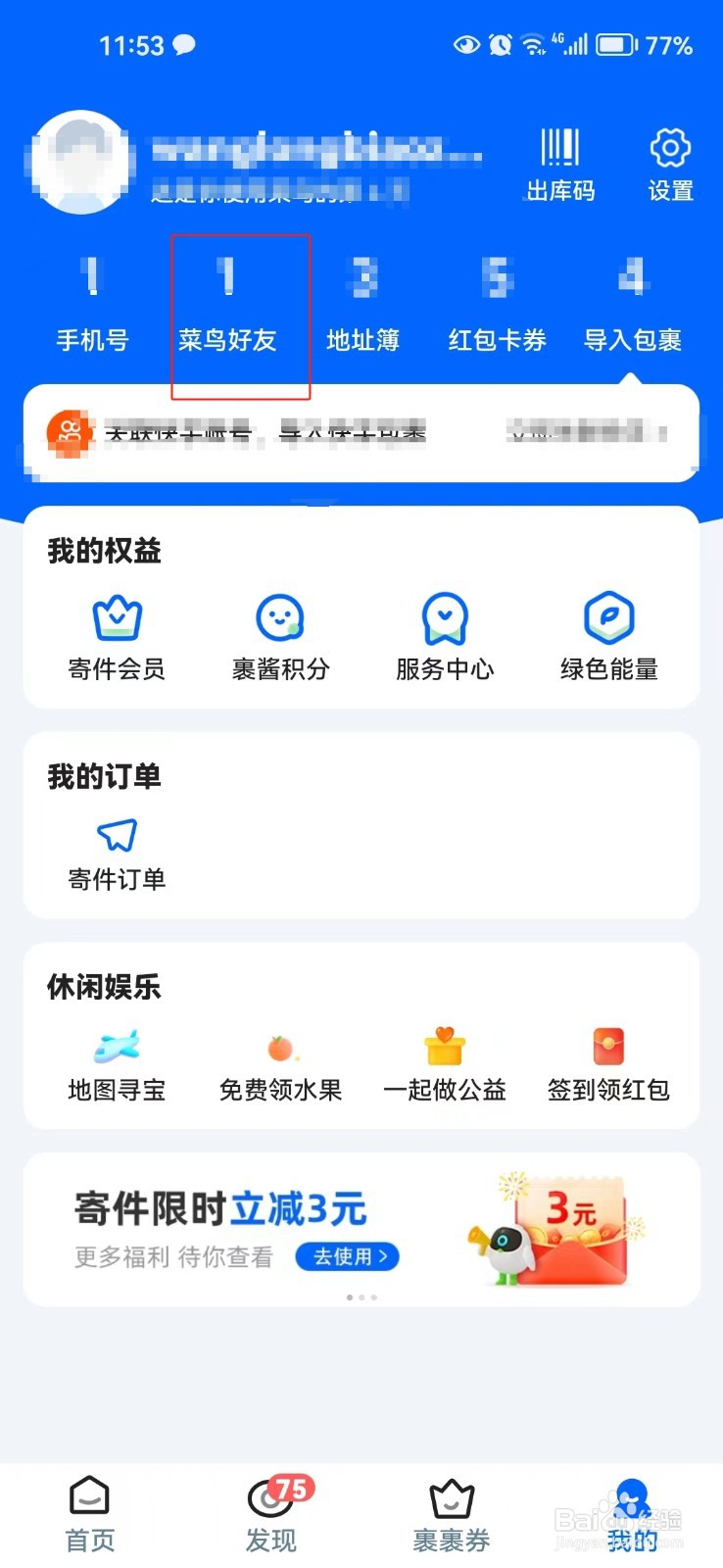This screenshot has height=1568, width=723.
Task: Open 地图寻宝 treasure map icon
Action: [x=117, y=1047]
